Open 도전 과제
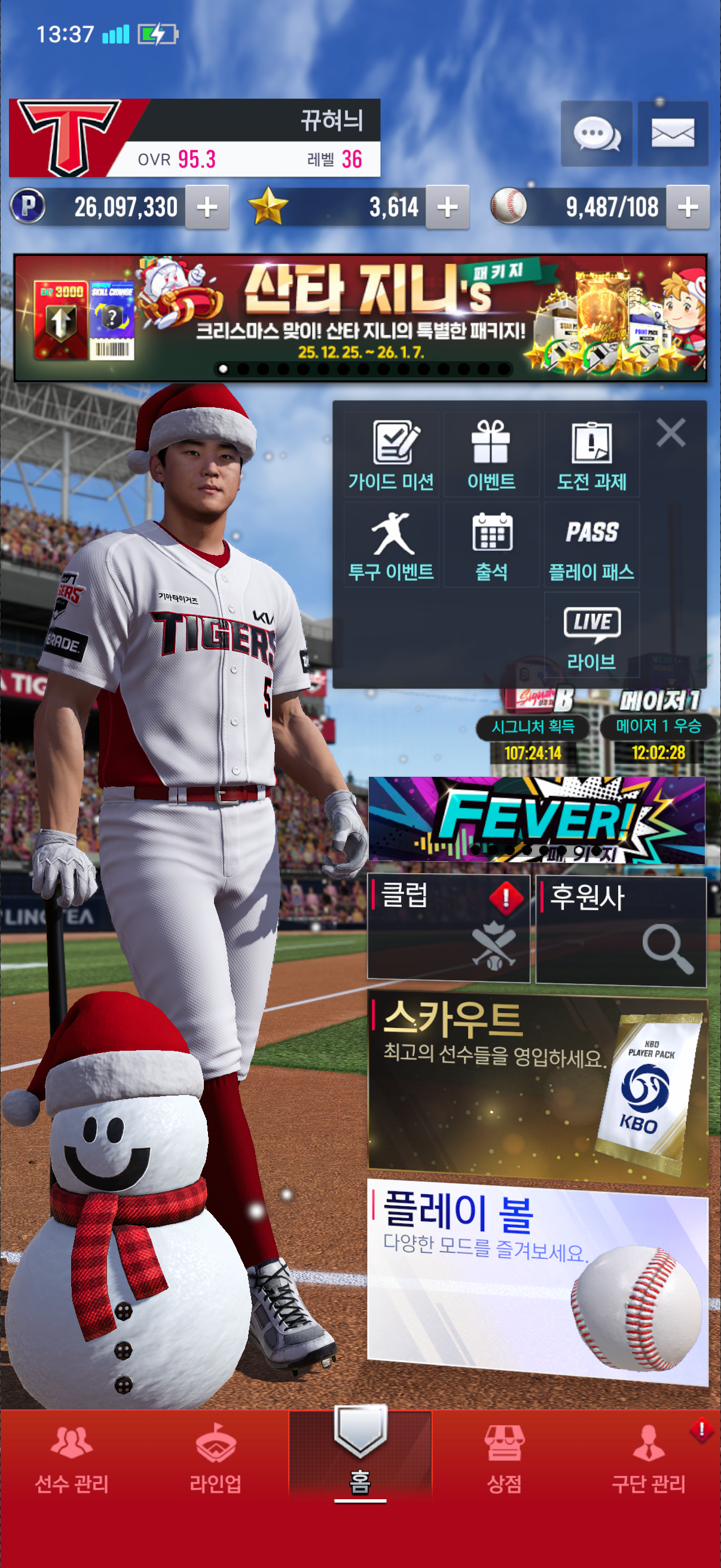721x1568 pixels. click(591, 454)
